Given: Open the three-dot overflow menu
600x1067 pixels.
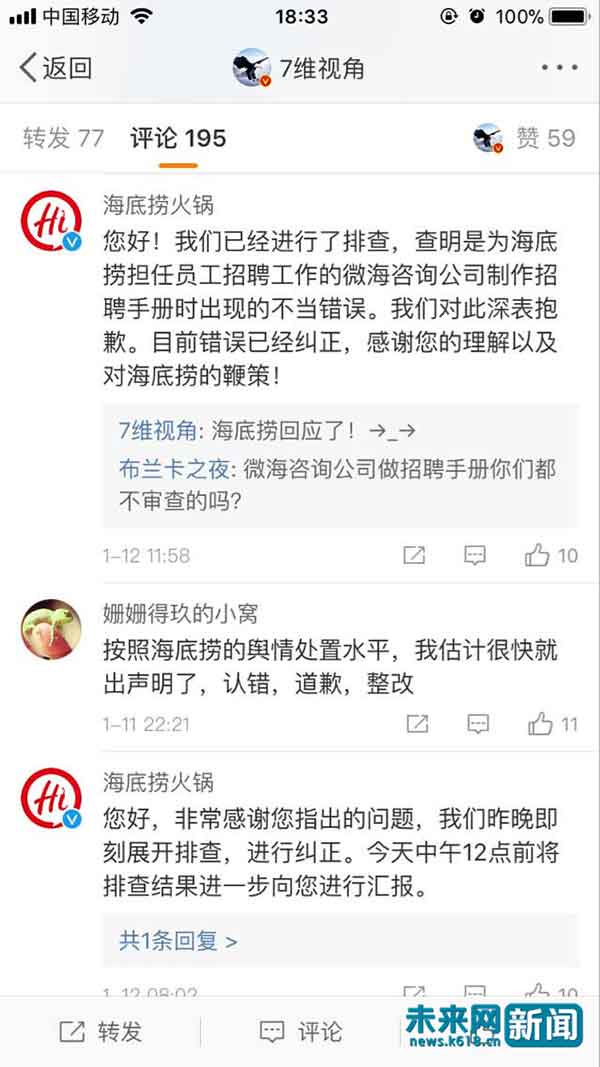Looking at the screenshot, I should click(x=558, y=68).
